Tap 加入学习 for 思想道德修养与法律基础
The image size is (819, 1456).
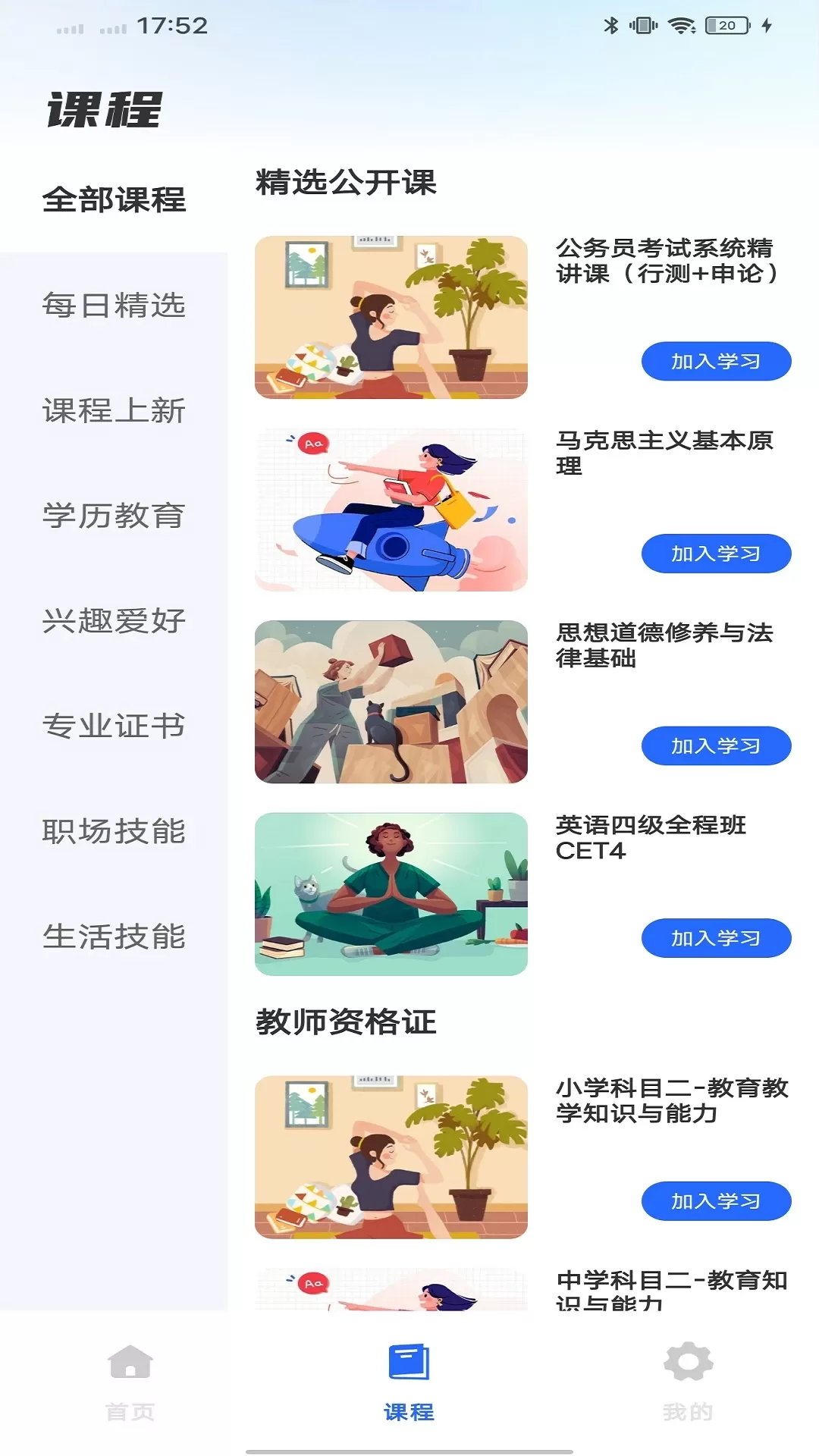[716, 746]
